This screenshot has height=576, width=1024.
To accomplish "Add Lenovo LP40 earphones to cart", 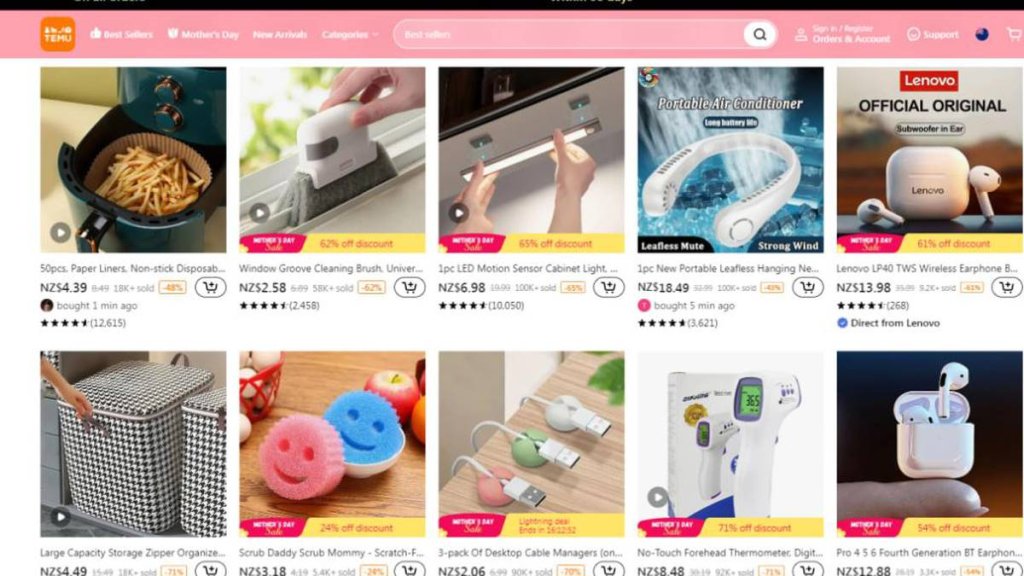I will click(x=1006, y=288).
